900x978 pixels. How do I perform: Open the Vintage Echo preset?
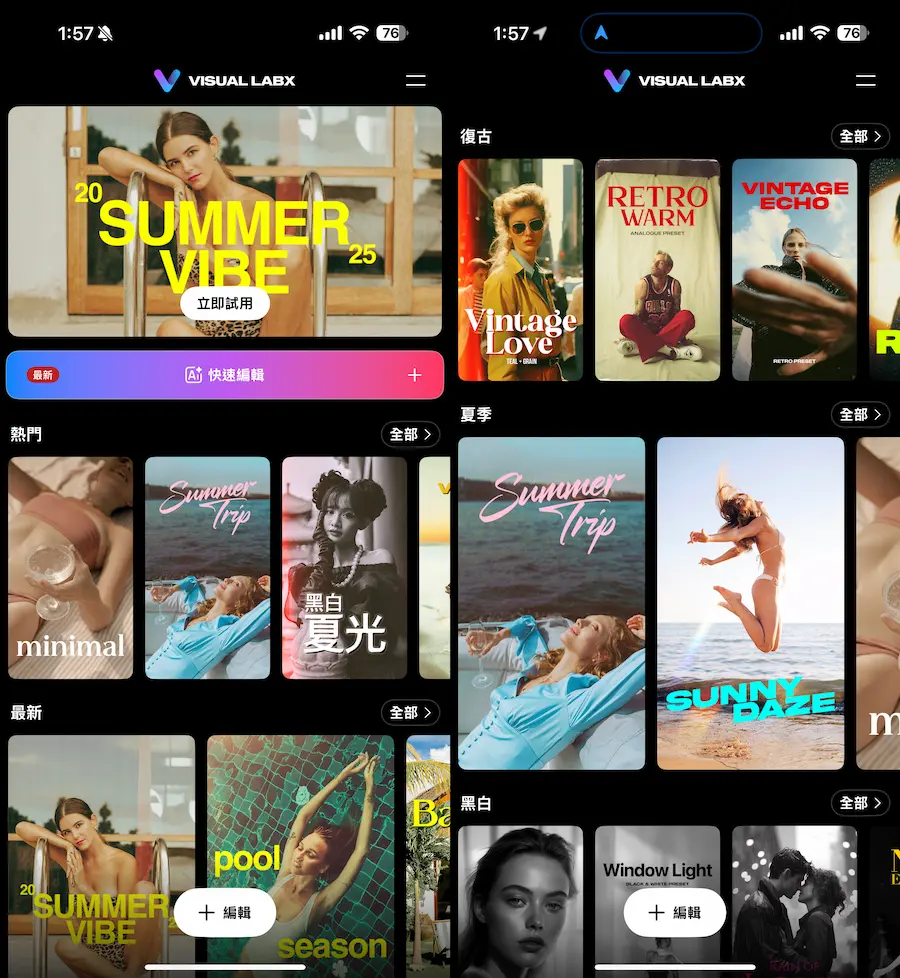[794, 270]
